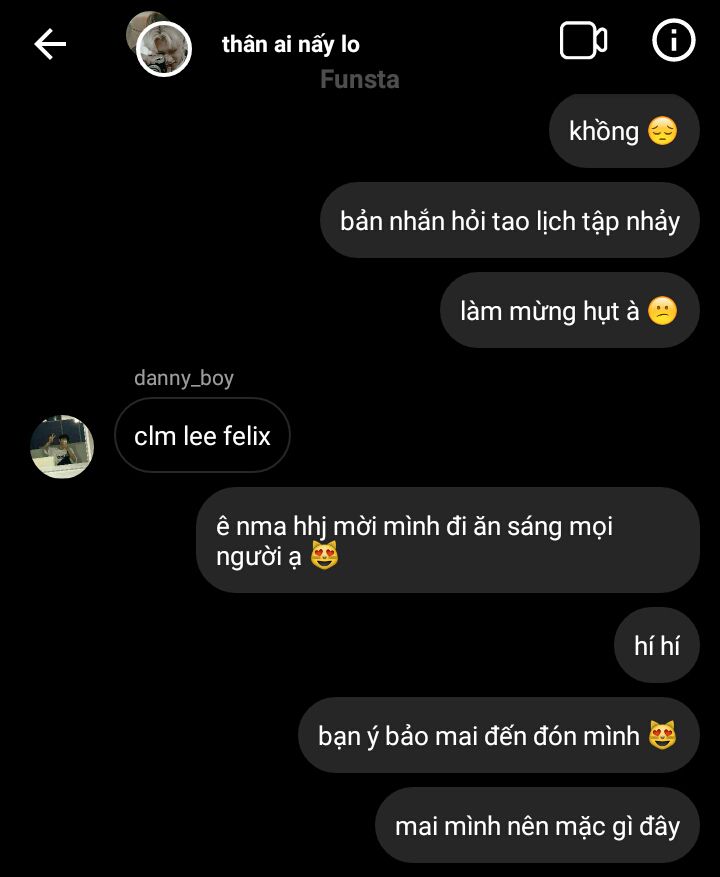
Task: View danny_boy's profile picture
Action: click(62, 446)
